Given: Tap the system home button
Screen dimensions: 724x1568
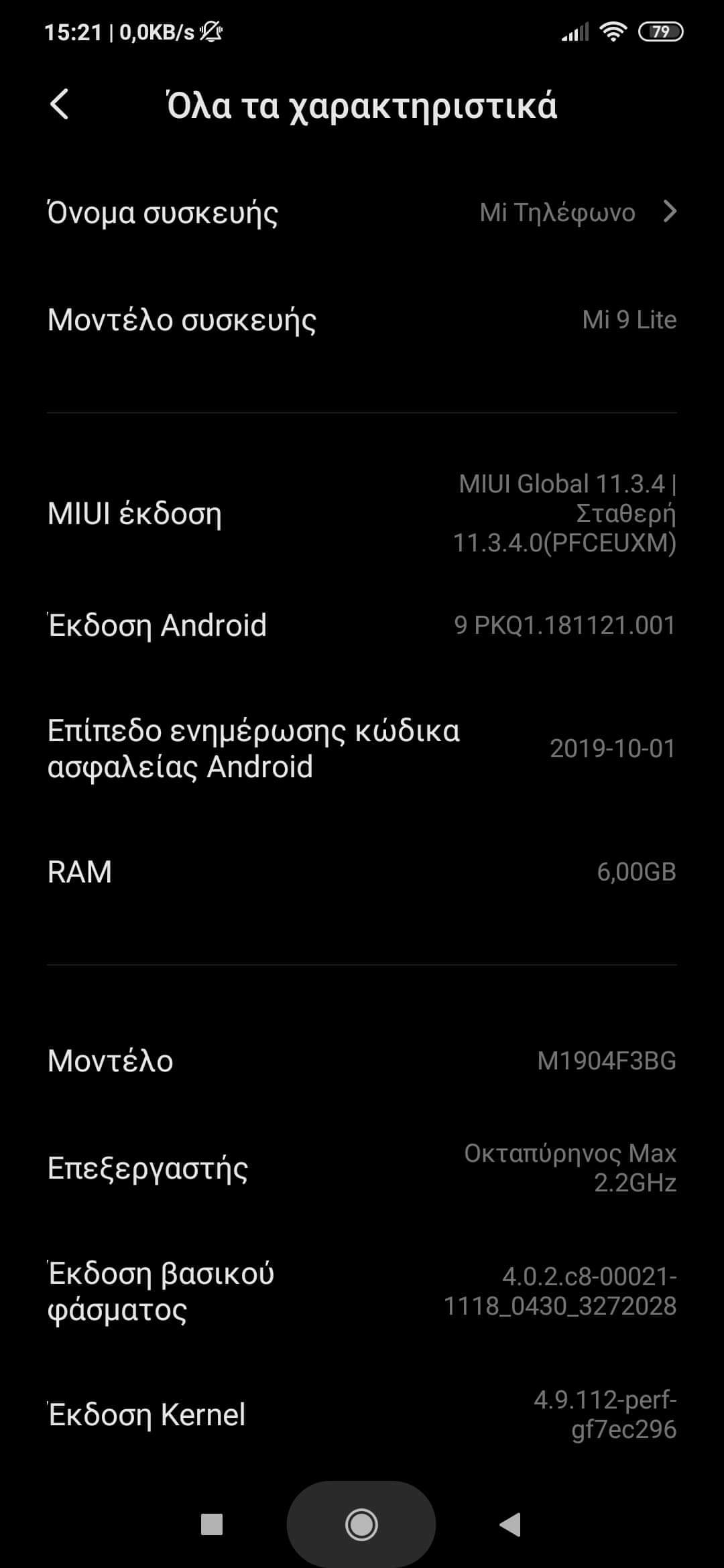Looking at the screenshot, I should tap(361, 1524).
